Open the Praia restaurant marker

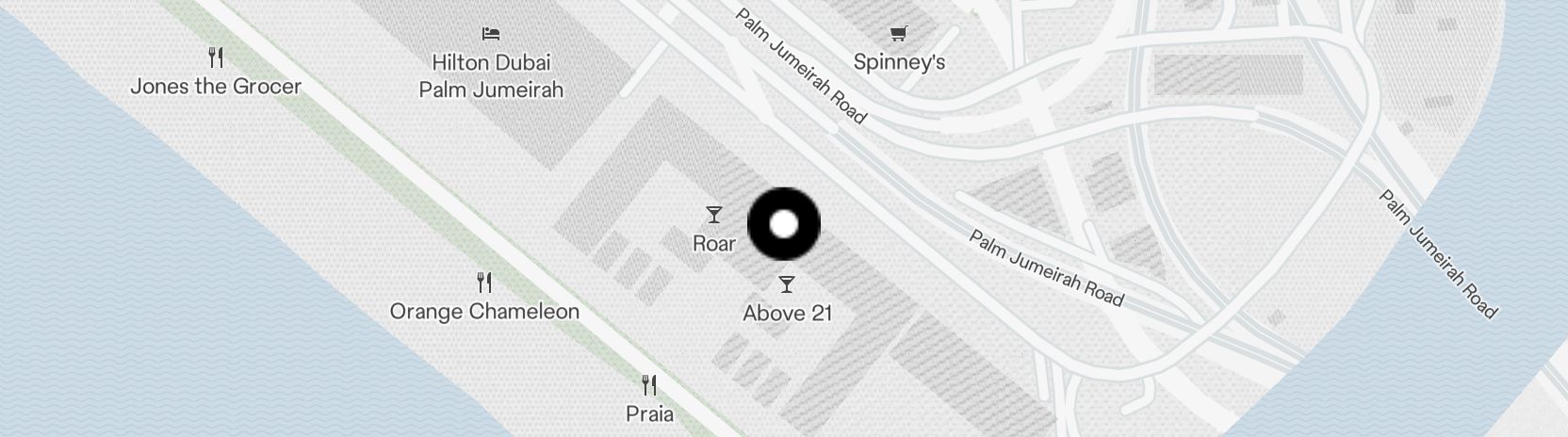649,384
